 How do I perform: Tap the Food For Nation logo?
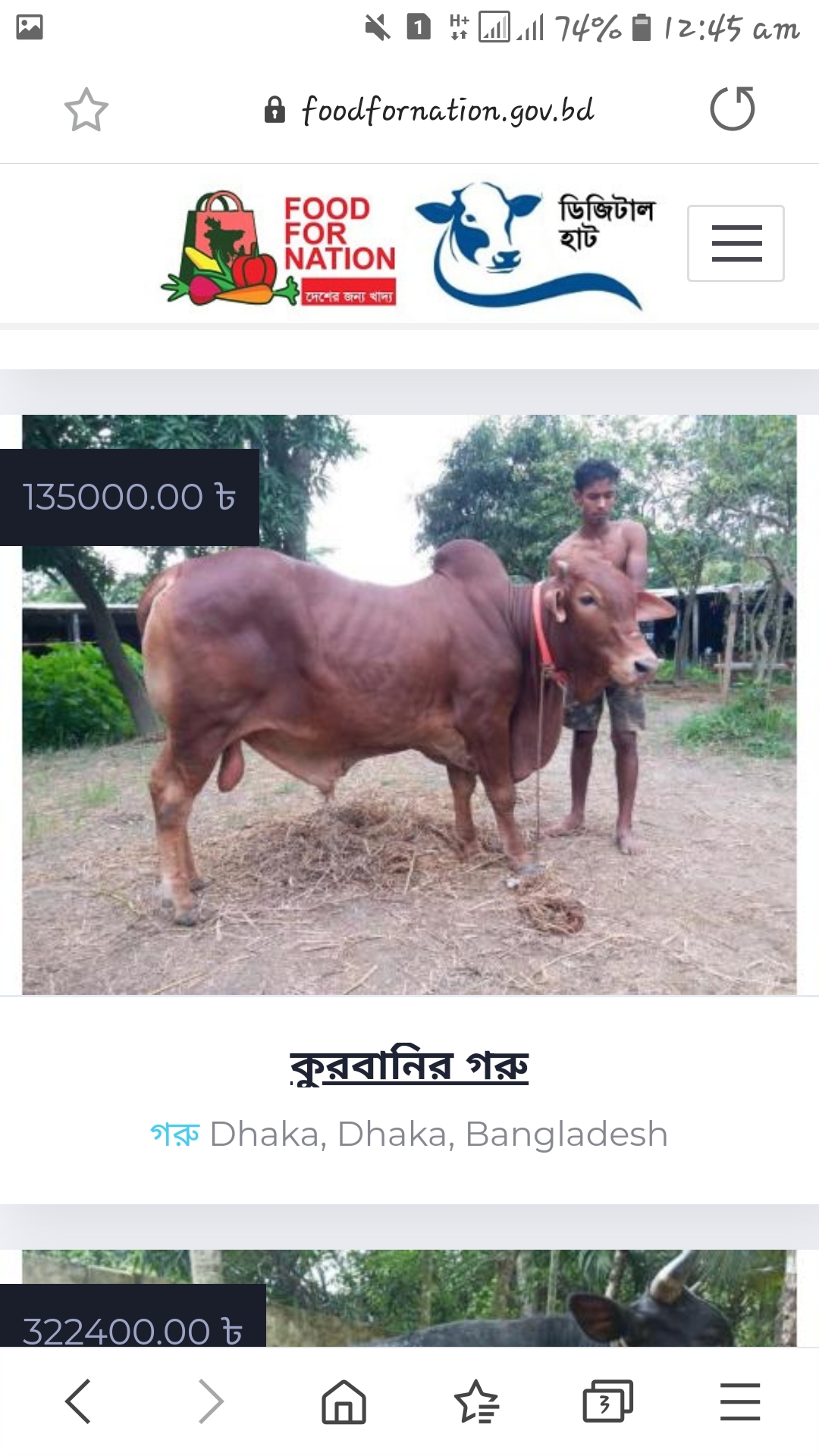pyautogui.click(x=279, y=247)
